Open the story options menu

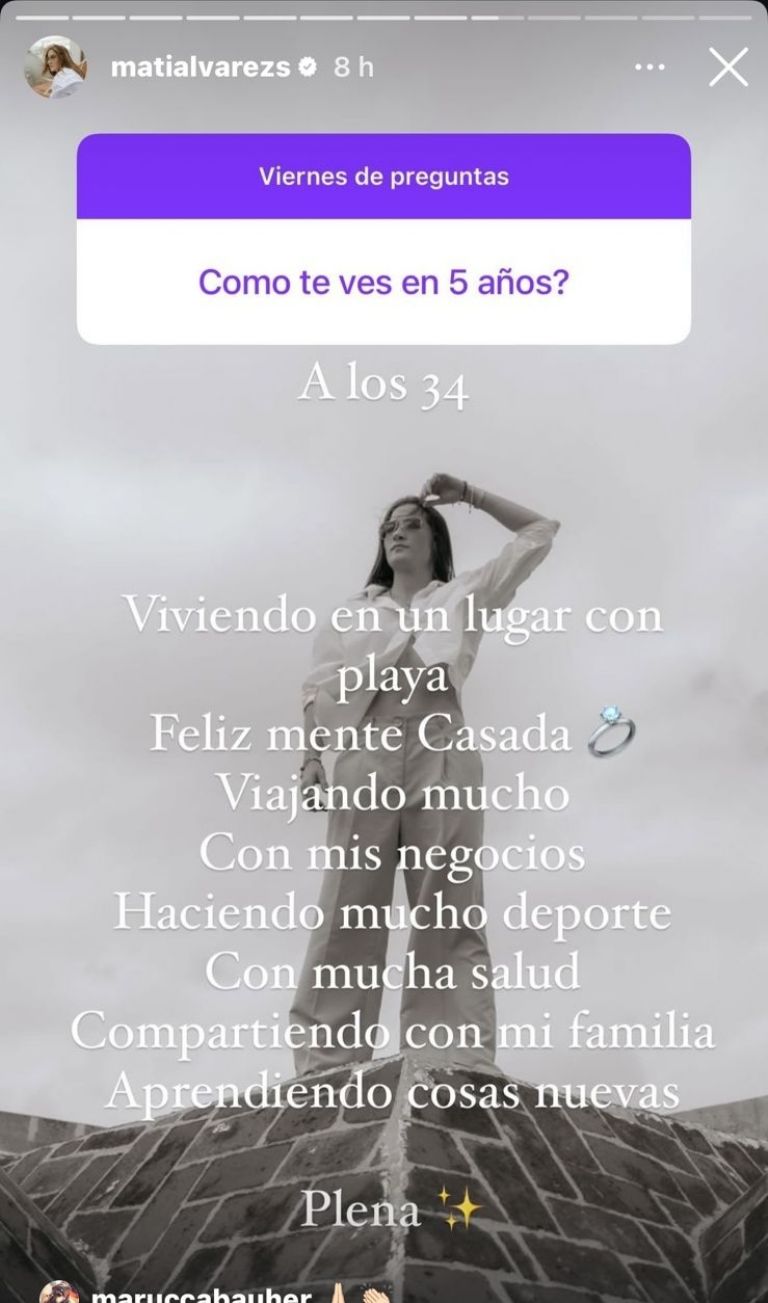click(x=650, y=67)
